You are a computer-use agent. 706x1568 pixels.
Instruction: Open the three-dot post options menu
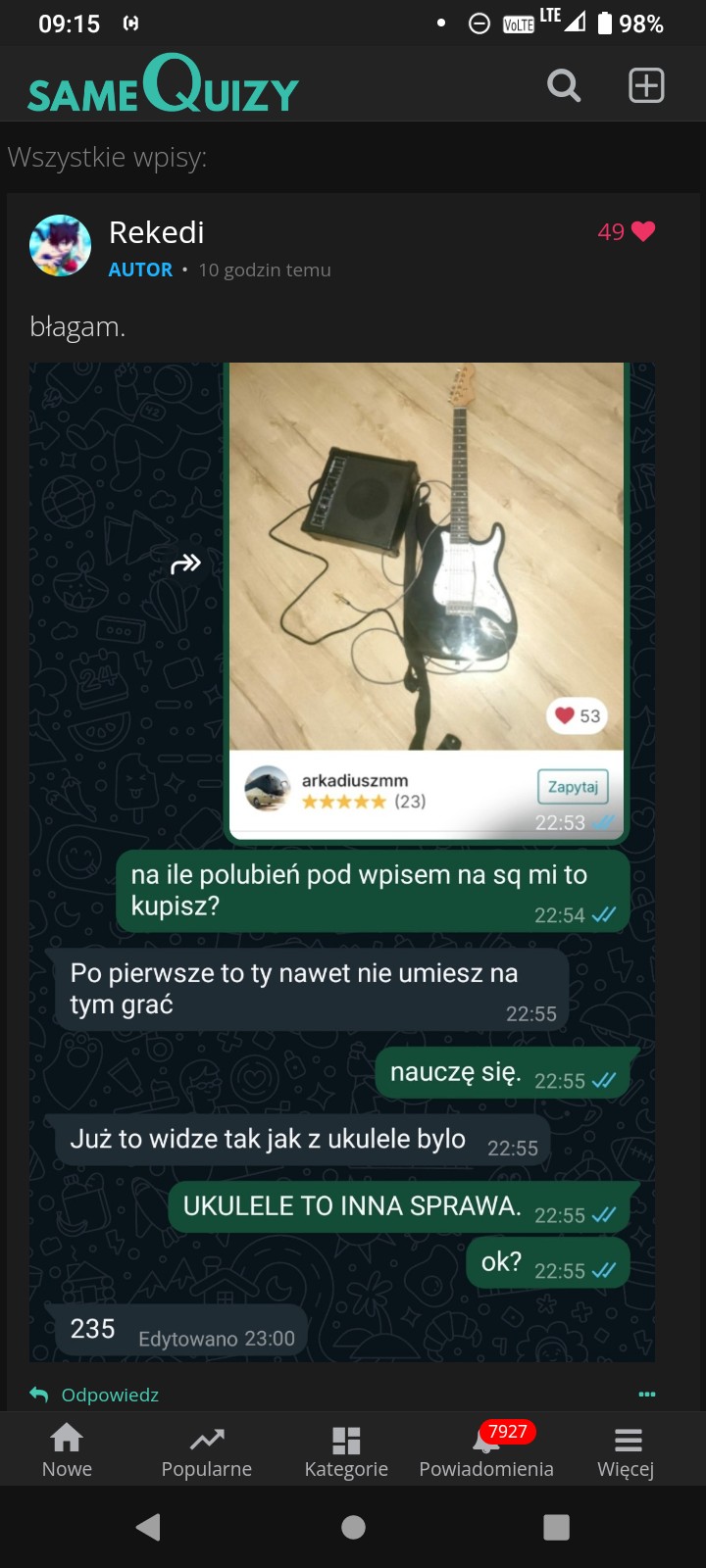point(646,1394)
